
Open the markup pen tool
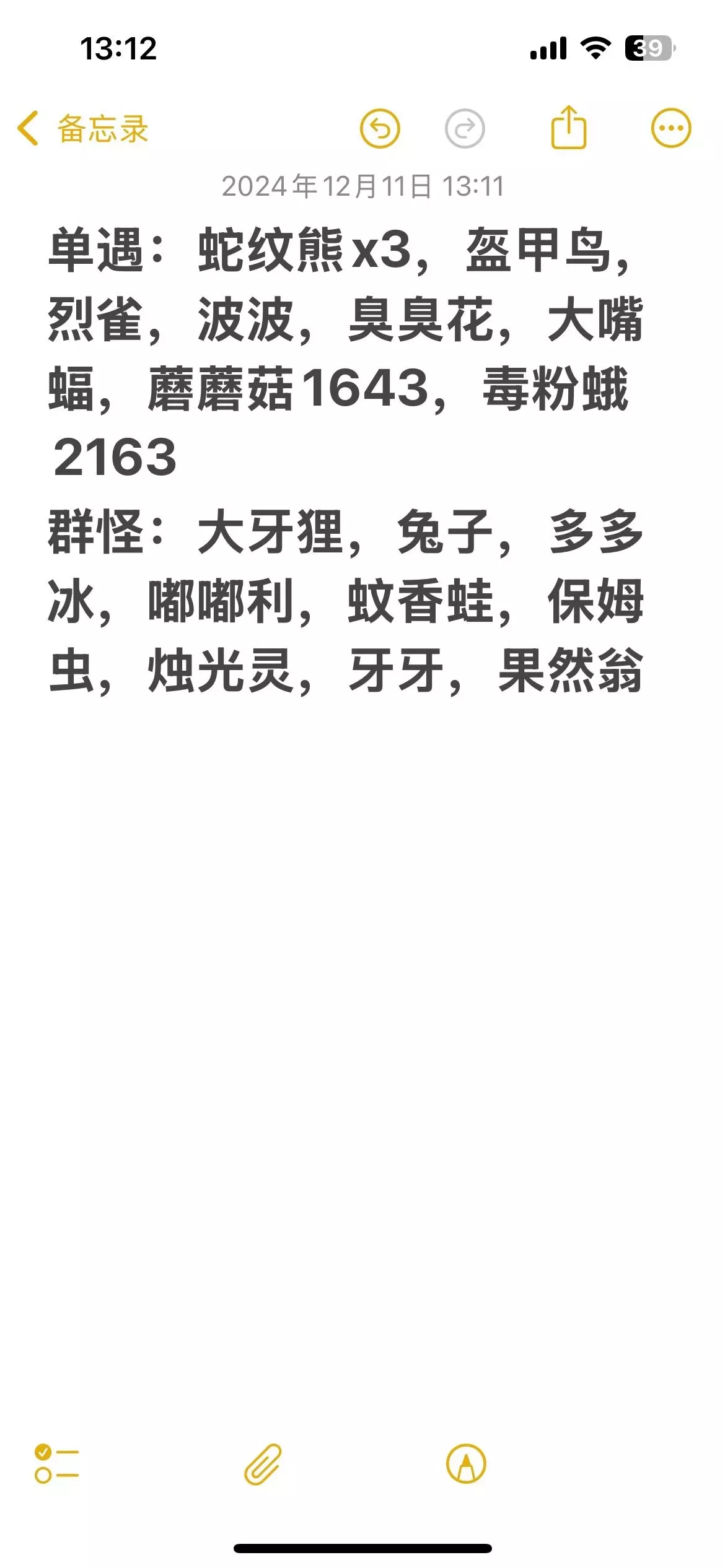(x=466, y=1464)
